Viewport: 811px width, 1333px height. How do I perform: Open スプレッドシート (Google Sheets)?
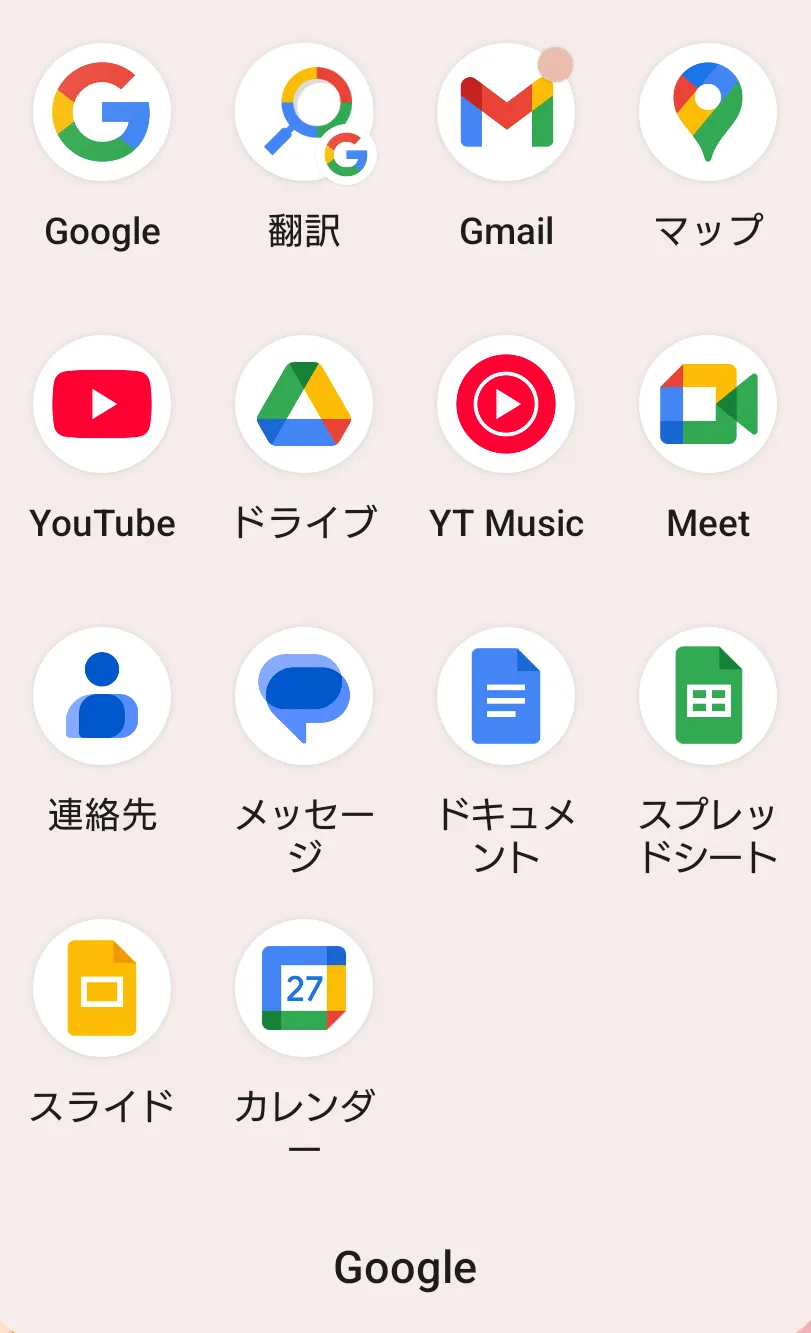pyautogui.click(x=708, y=696)
